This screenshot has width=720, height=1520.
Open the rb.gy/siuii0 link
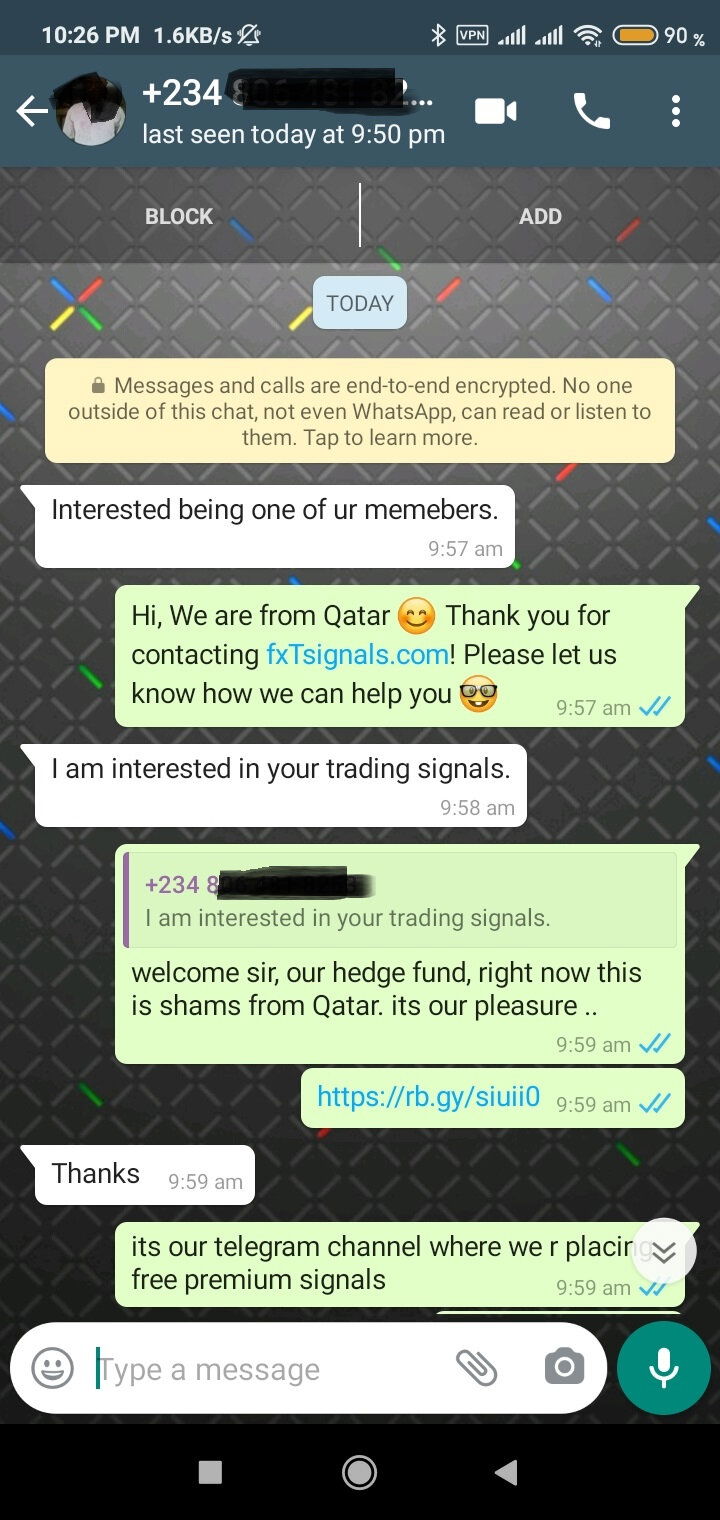428,1097
